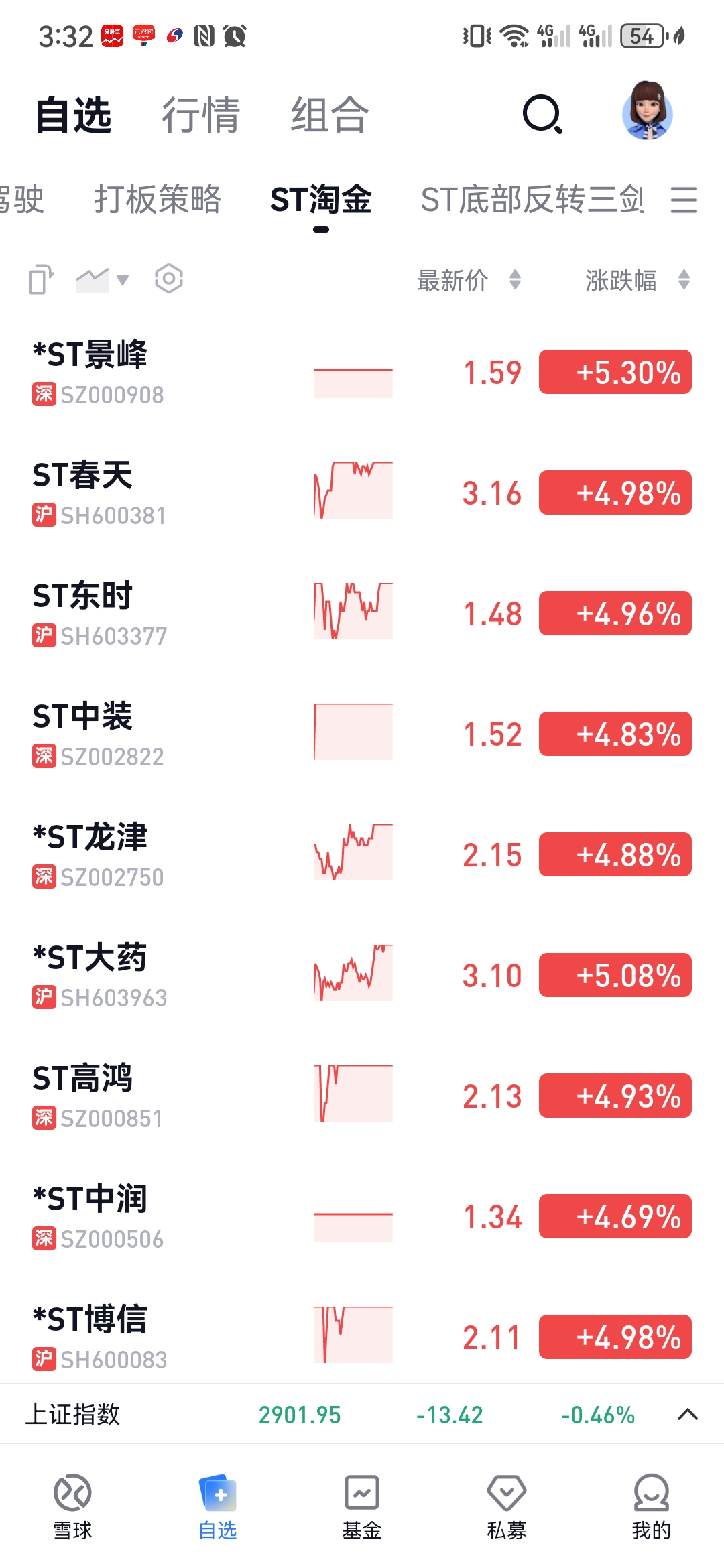Open the *ST景峰 stock row
The height and width of the screenshot is (1568, 724).
click(x=362, y=373)
